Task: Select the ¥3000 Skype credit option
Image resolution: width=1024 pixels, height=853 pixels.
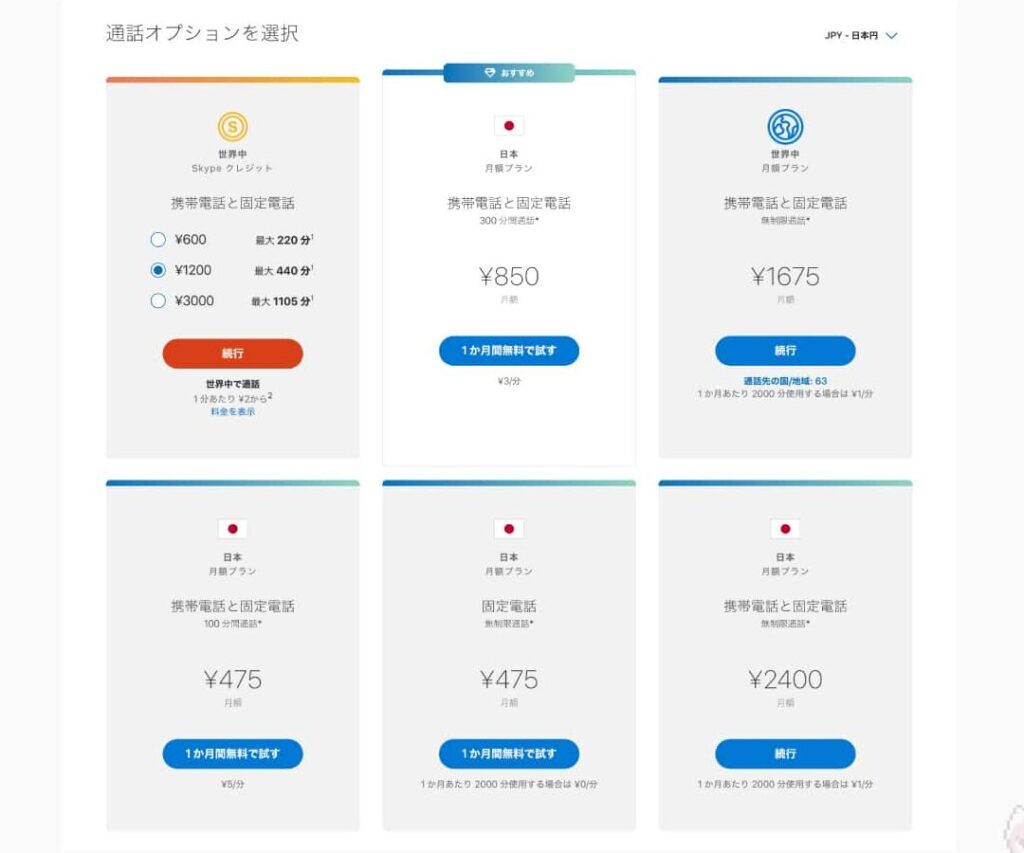Action: click(x=158, y=301)
